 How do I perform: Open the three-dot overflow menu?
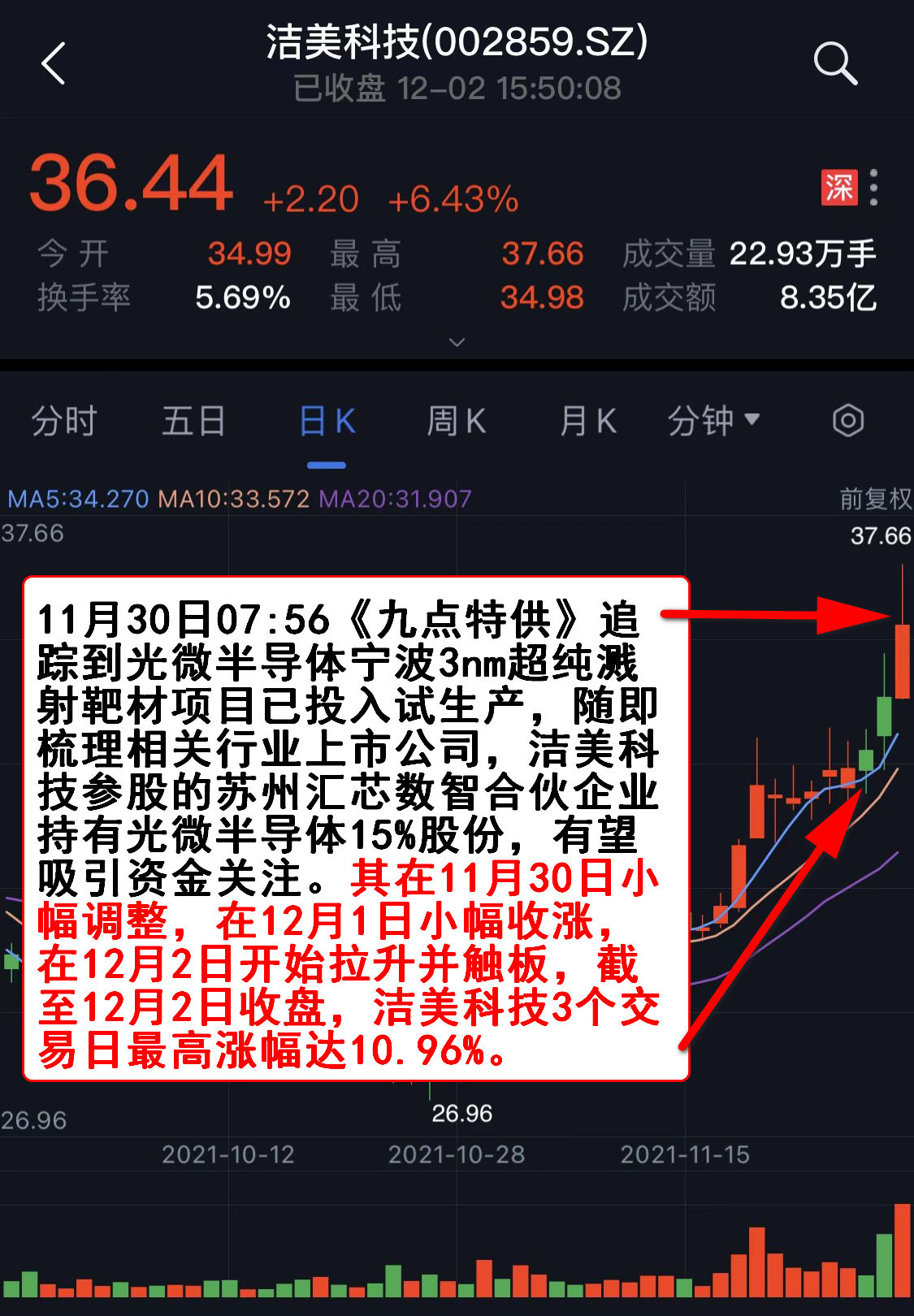873,188
